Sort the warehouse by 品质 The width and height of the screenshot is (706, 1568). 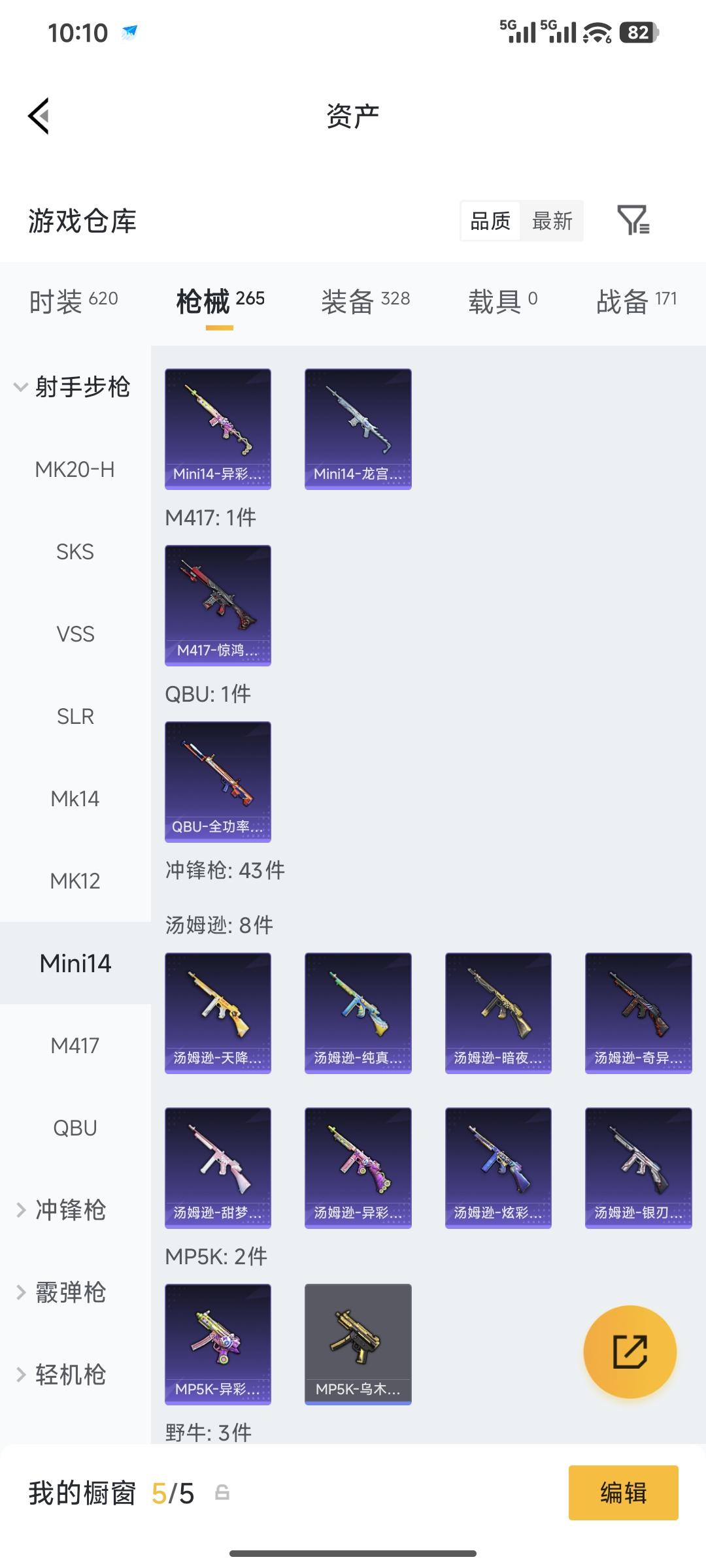tap(490, 221)
